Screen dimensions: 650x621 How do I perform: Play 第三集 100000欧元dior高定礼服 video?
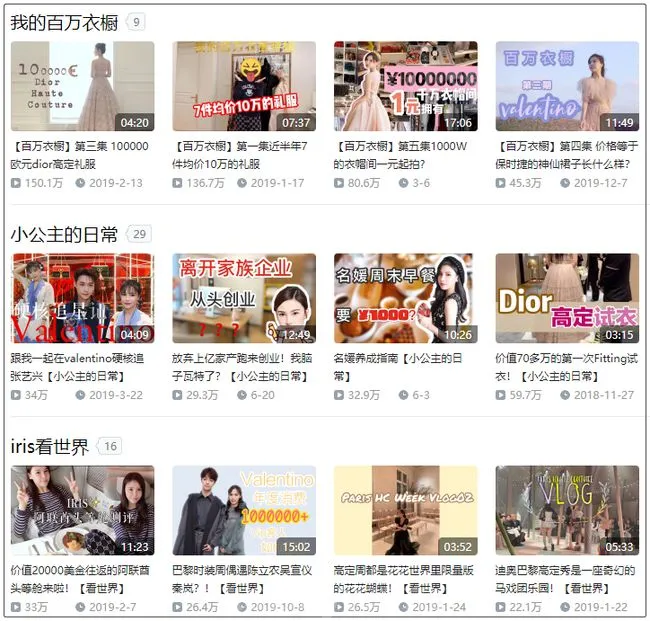pyautogui.click(x=82, y=87)
